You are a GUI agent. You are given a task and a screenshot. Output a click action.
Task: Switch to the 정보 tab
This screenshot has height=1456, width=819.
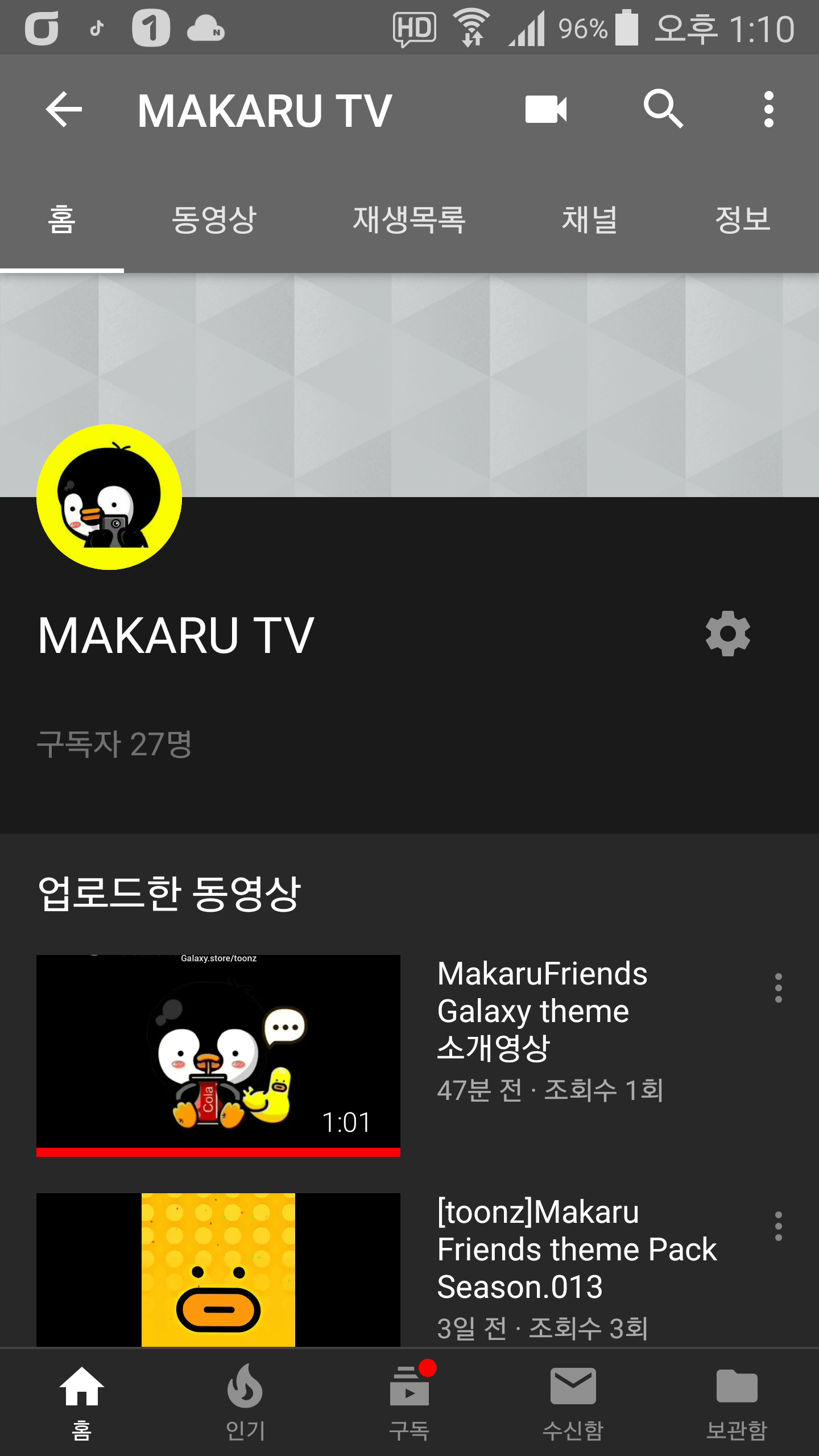[742, 220]
